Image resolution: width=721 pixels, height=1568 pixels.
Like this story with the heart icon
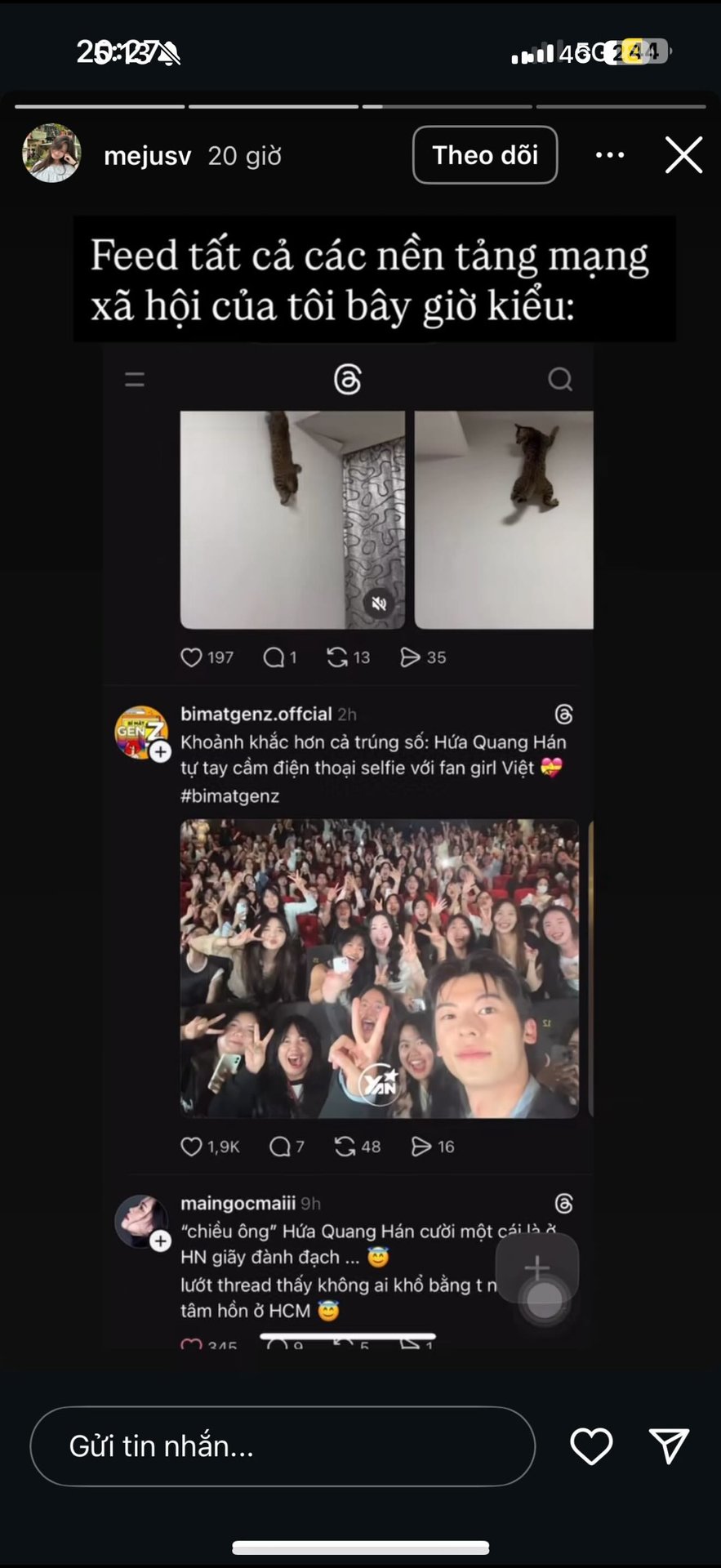pyautogui.click(x=591, y=1446)
